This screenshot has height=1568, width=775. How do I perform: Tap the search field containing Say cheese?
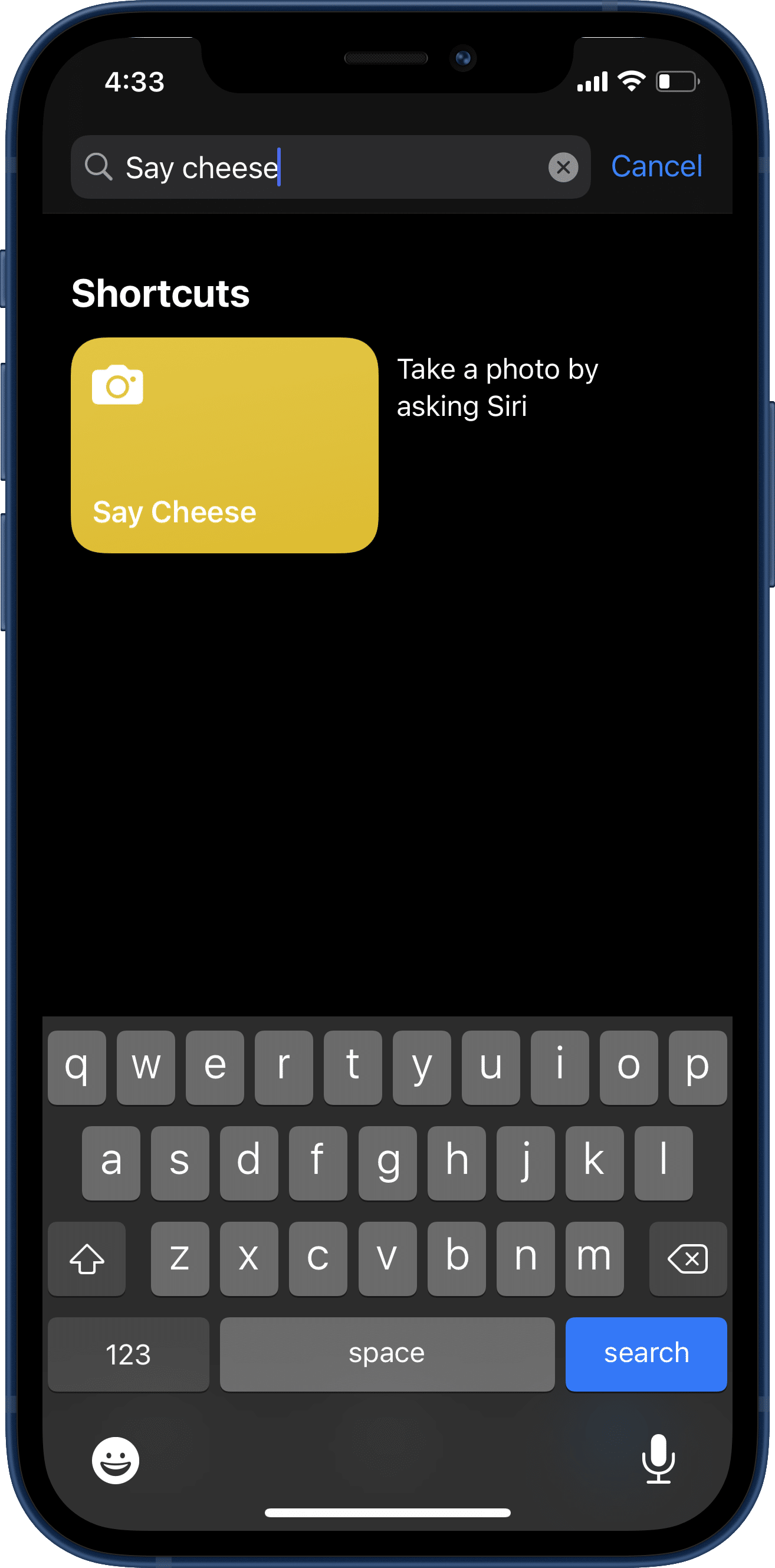coord(329,168)
